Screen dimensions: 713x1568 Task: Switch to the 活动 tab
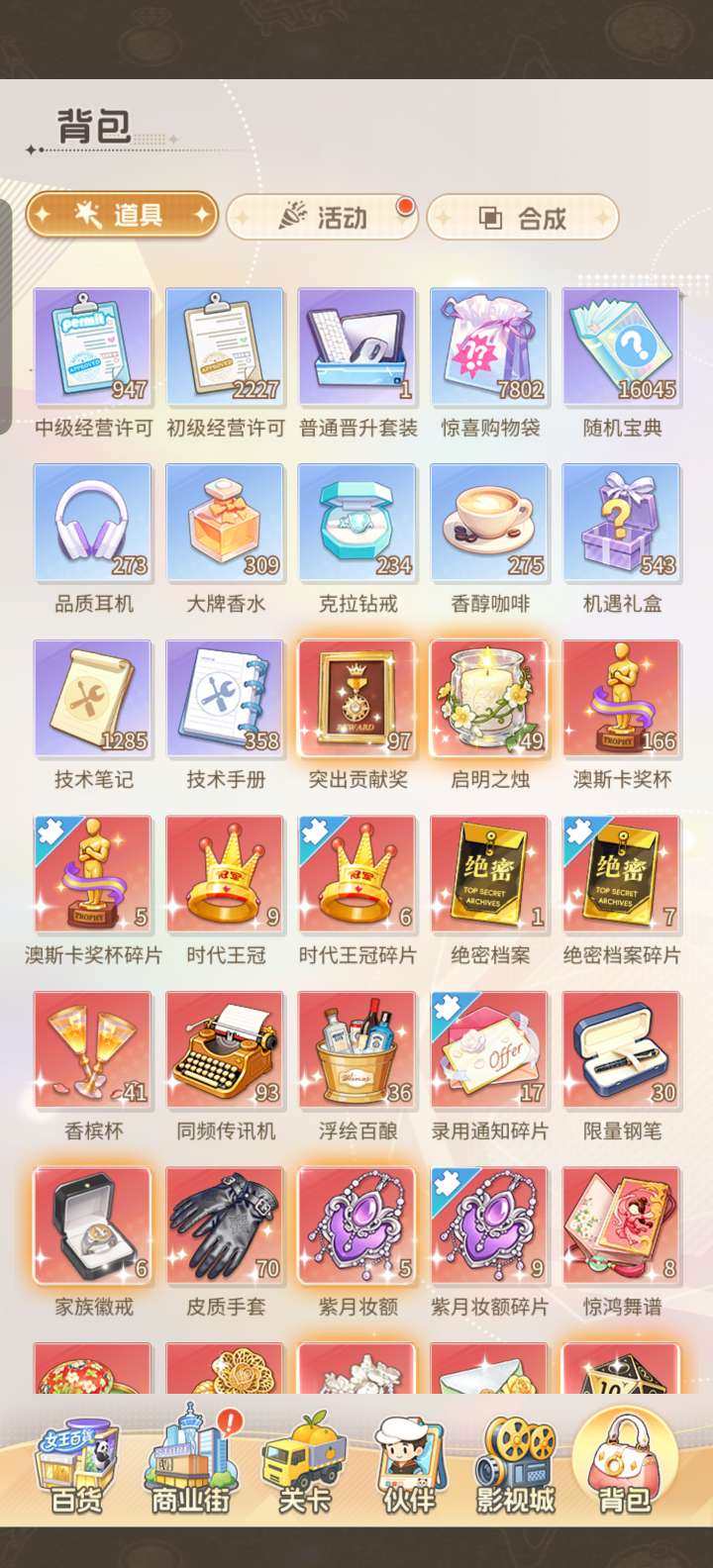point(322,216)
